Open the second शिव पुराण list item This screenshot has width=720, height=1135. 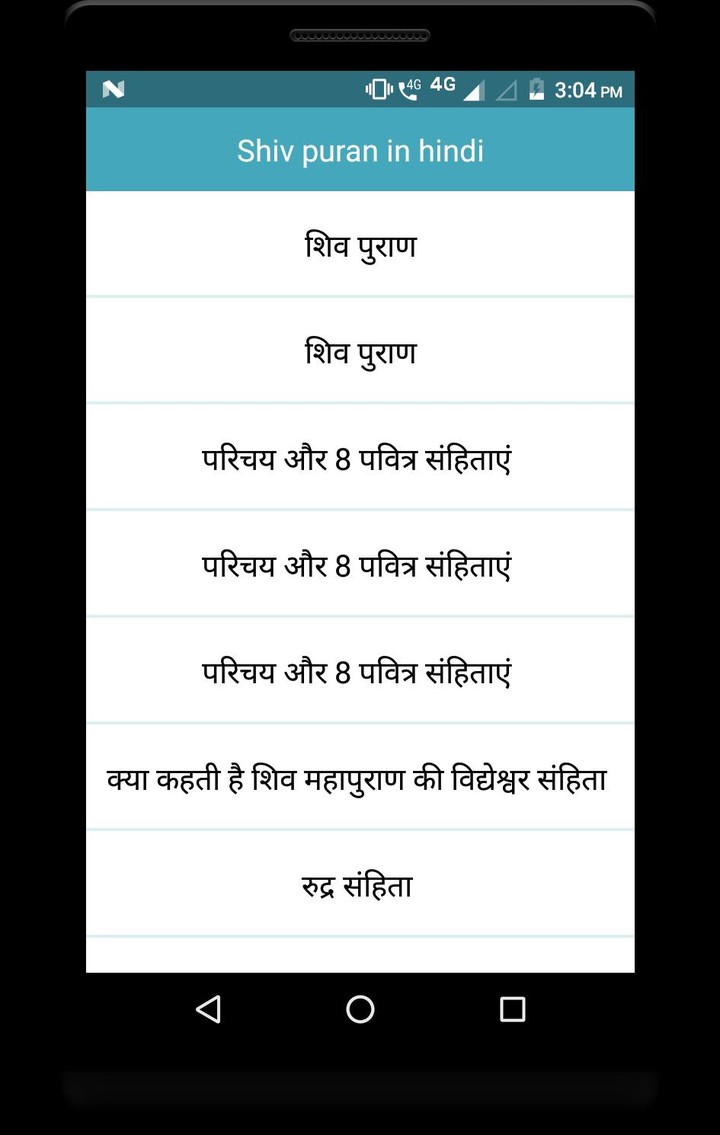pyautogui.click(x=360, y=351)
